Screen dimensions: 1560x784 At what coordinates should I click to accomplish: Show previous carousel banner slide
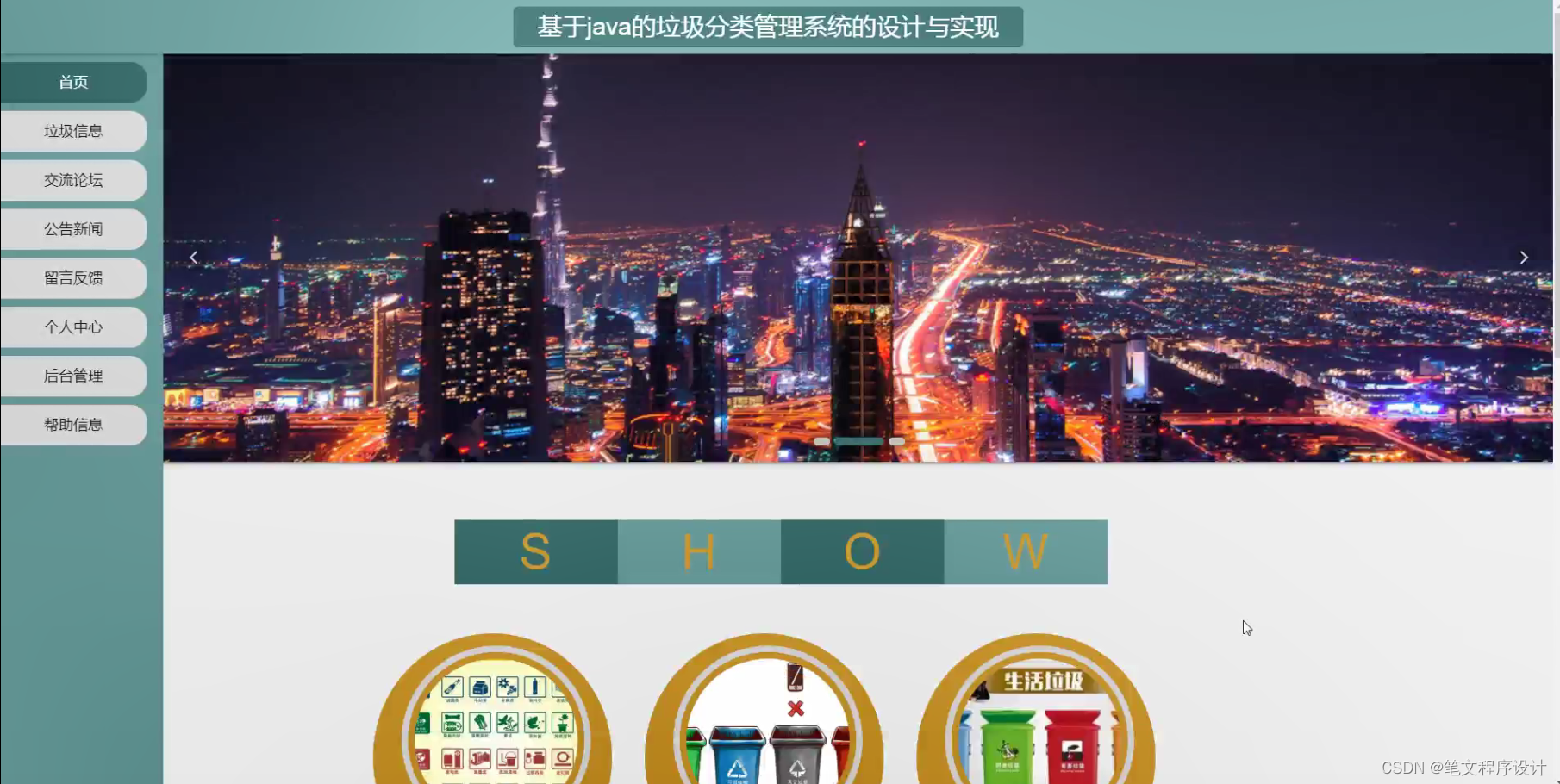pyautogui.click(x=194, y=258)
